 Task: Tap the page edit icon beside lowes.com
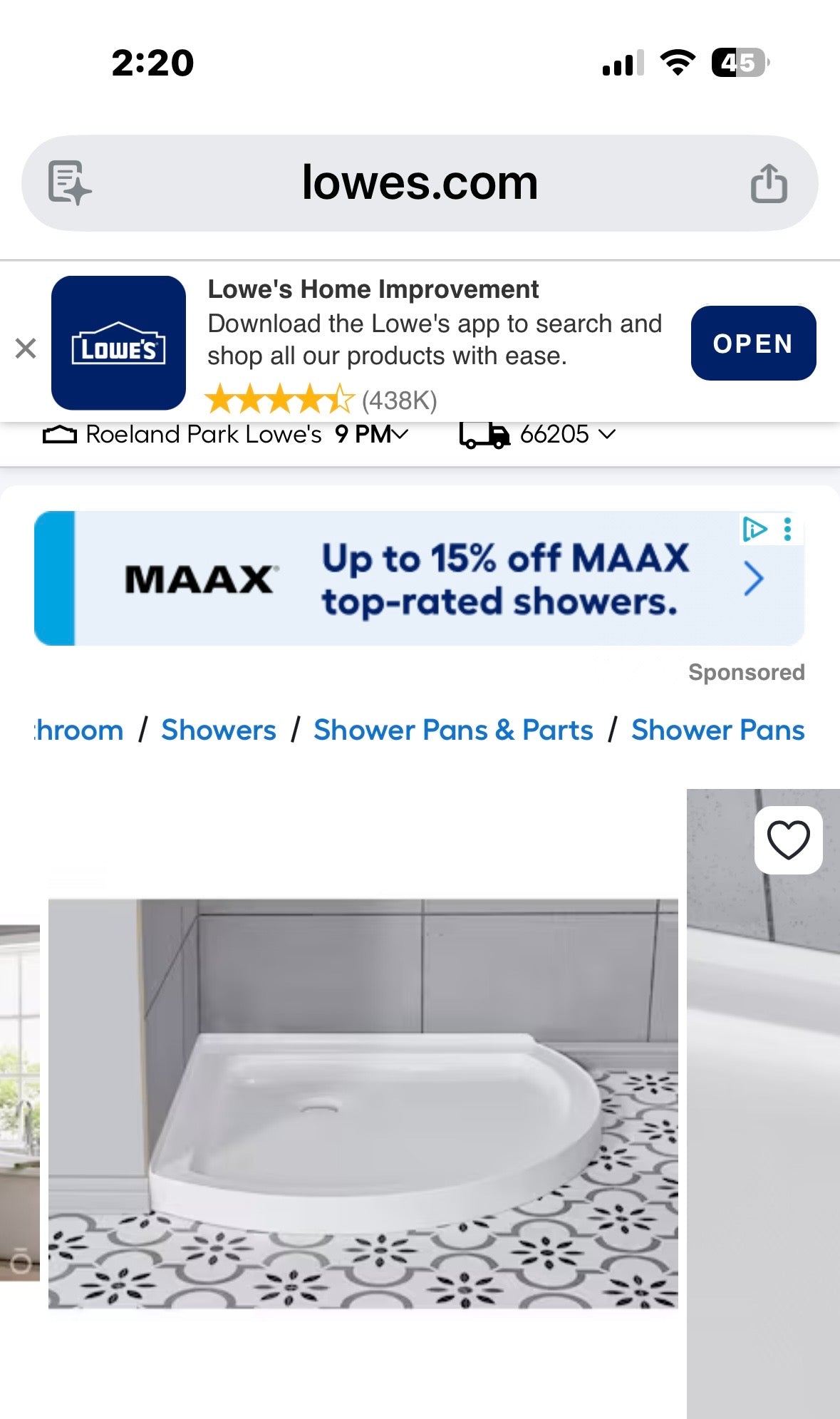(x=69, y=182)
